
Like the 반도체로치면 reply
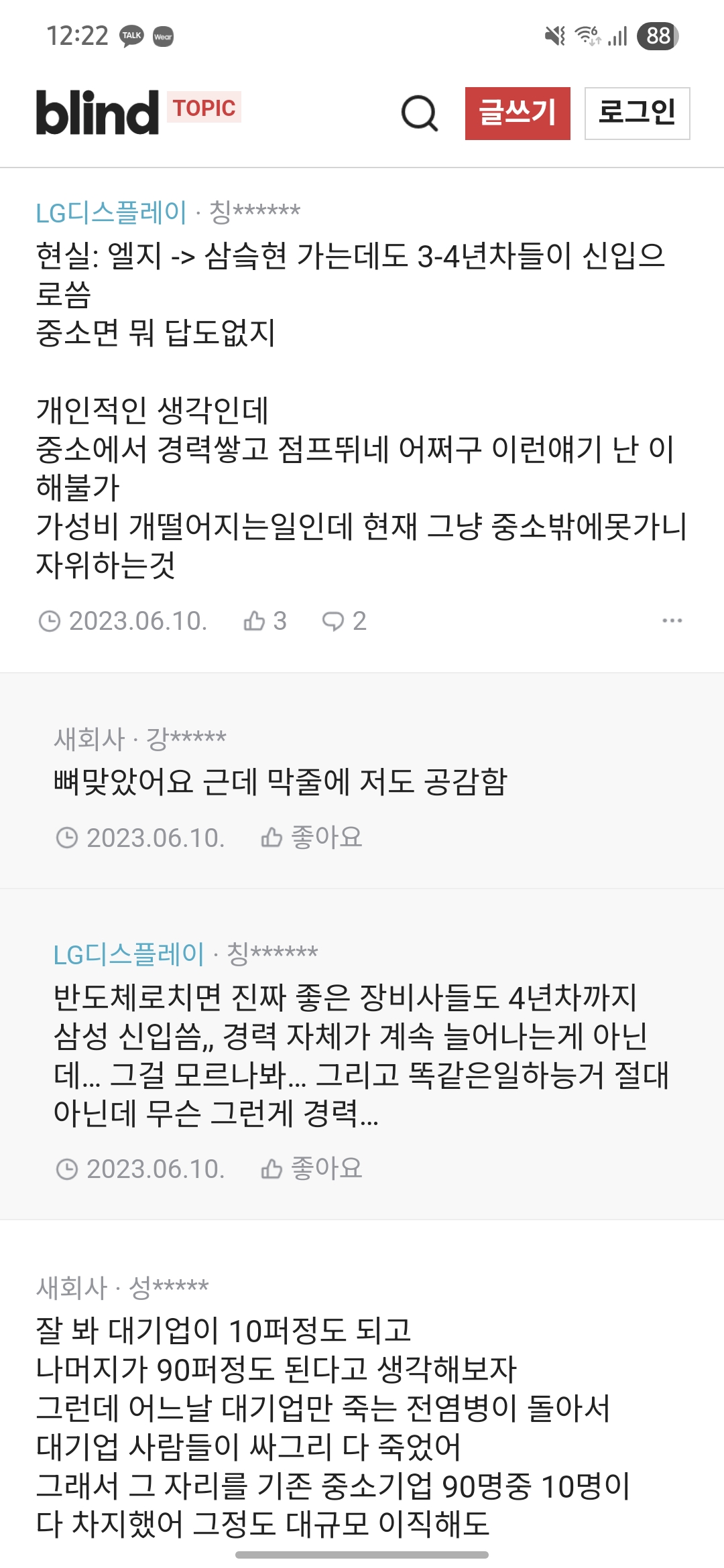[311, 1169]
